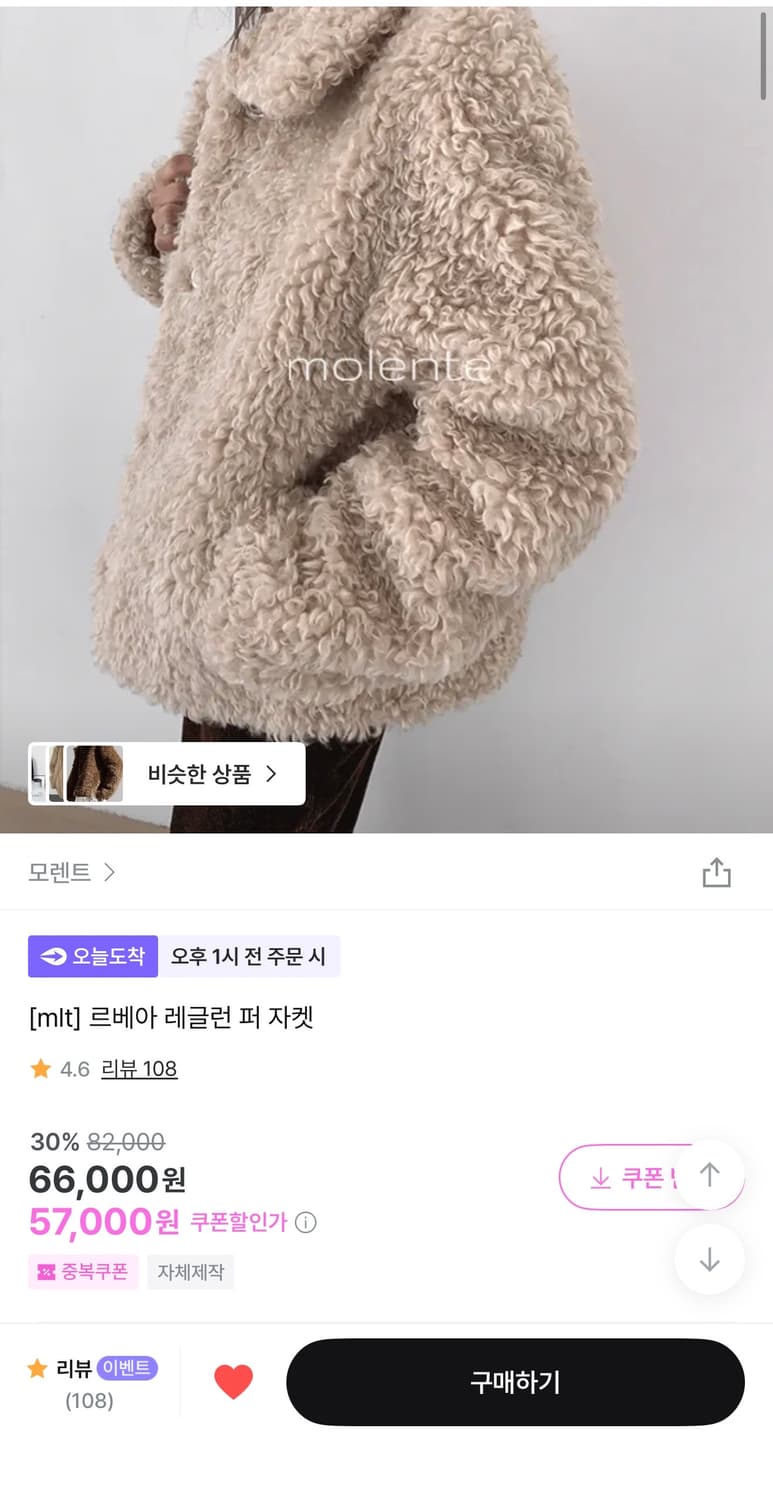
Task: Tap the share icon at top right
Action: [716, 871]
